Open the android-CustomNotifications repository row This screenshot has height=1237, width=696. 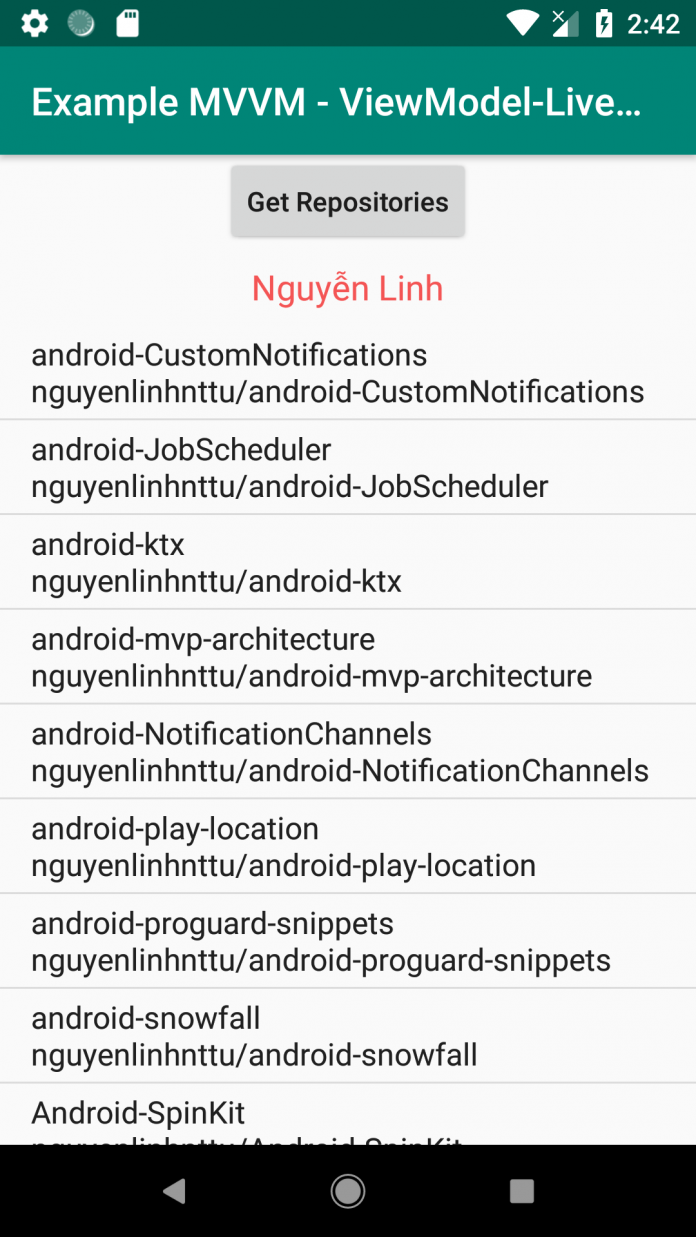pyautogui.click(x=348, y=373)
